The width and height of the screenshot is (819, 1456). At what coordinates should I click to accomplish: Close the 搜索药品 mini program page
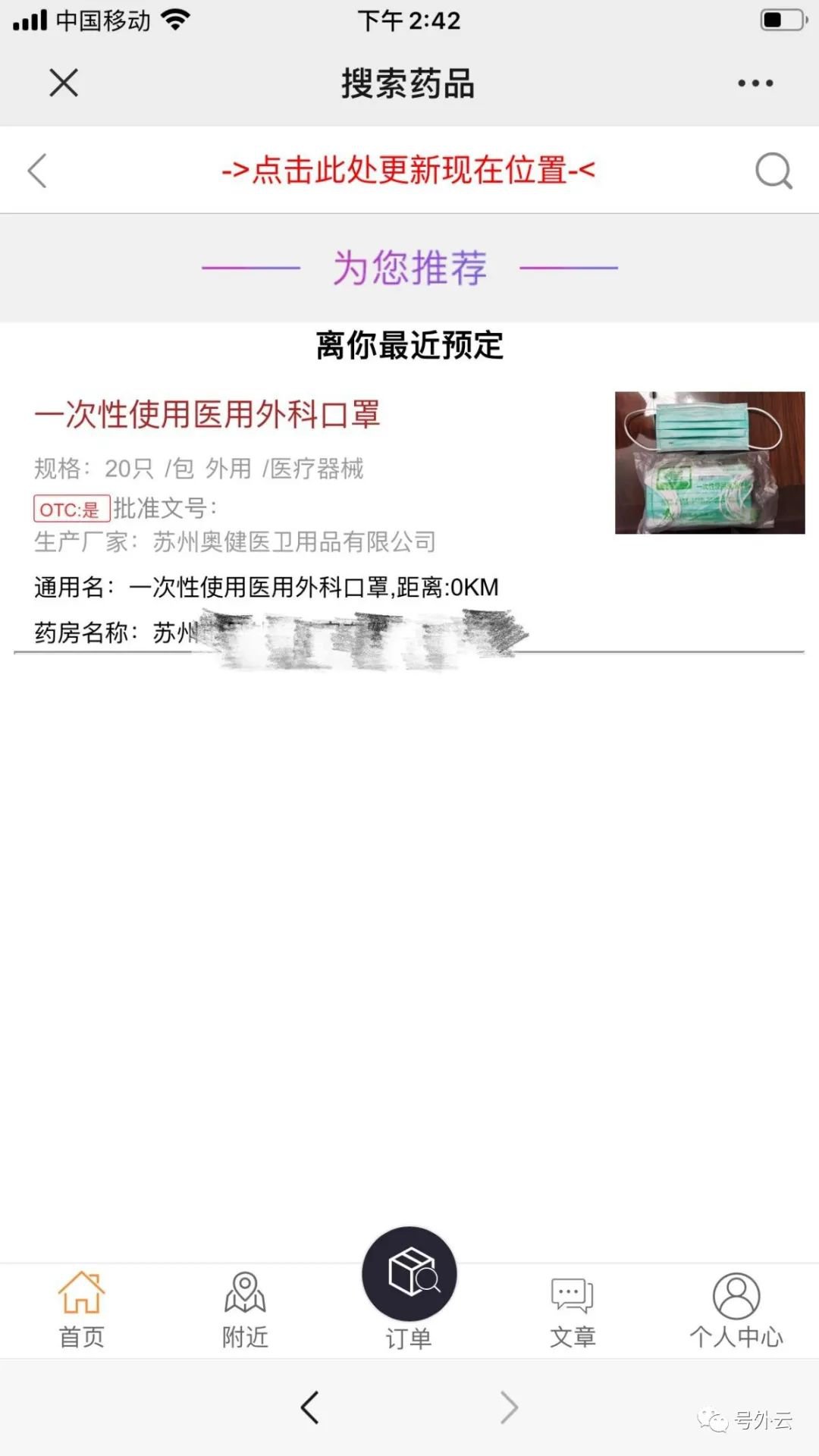(64, 83)
